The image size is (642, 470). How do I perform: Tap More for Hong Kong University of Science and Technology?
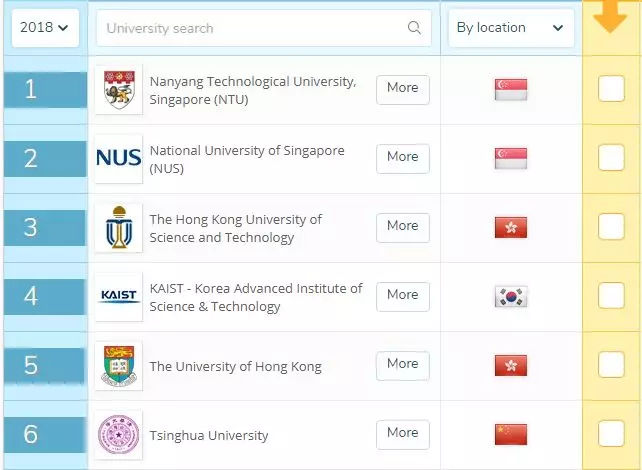(402, 226)
